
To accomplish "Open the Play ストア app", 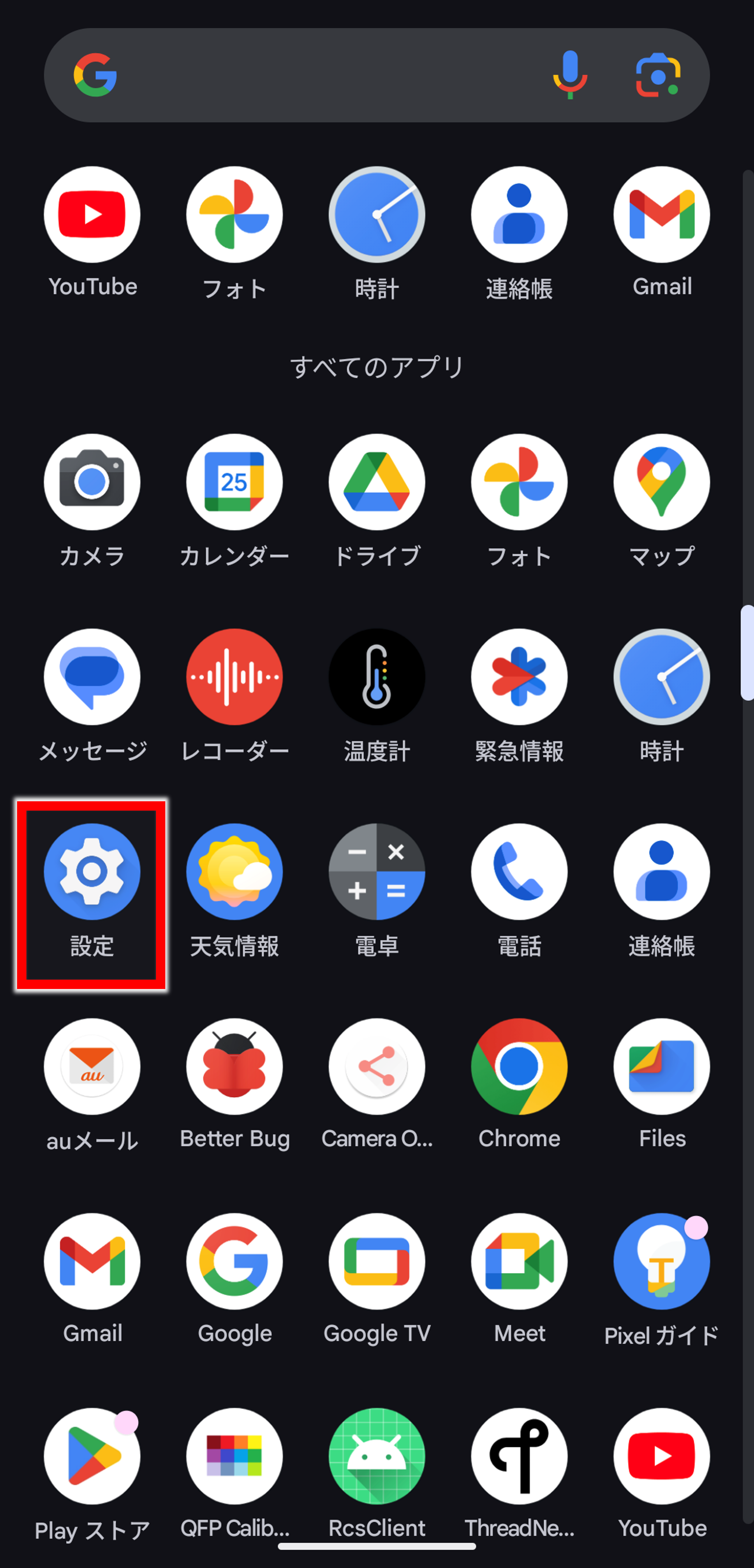I will [92, 1456].
